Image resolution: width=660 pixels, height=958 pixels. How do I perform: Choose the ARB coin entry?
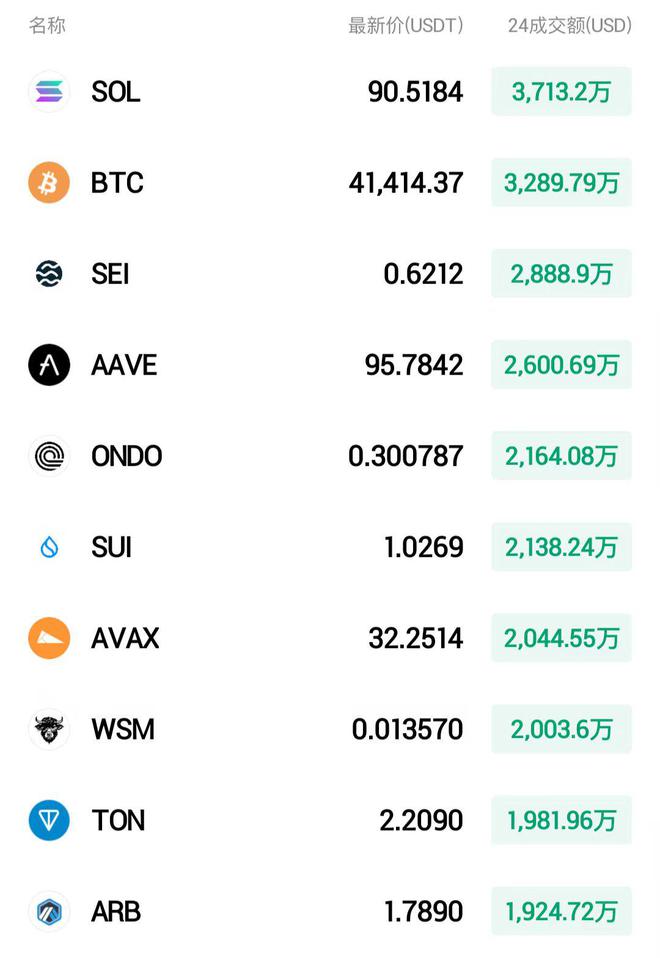116,911
